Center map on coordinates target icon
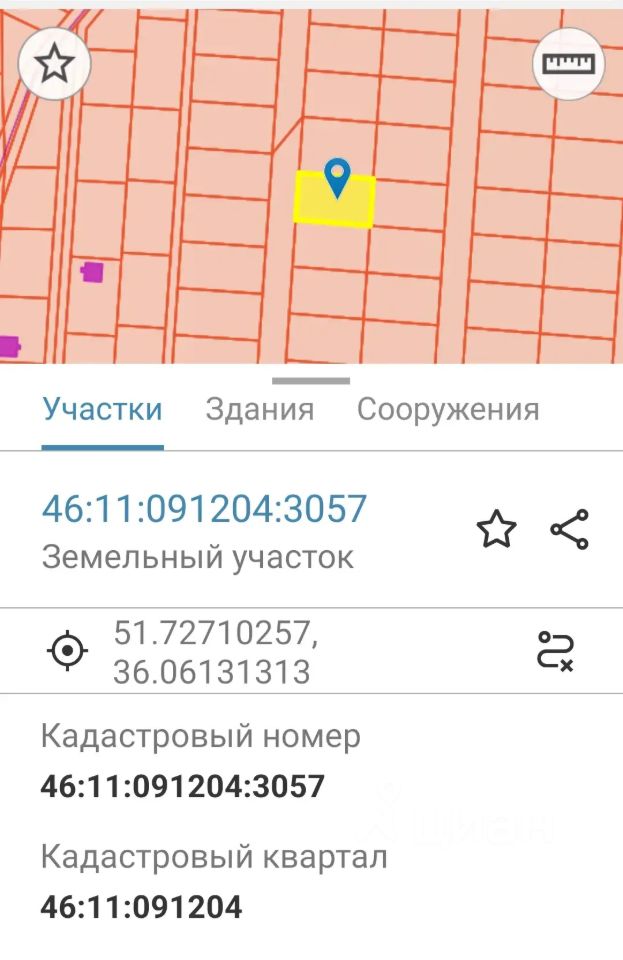 pyautogui.click(x=68, y=651)
